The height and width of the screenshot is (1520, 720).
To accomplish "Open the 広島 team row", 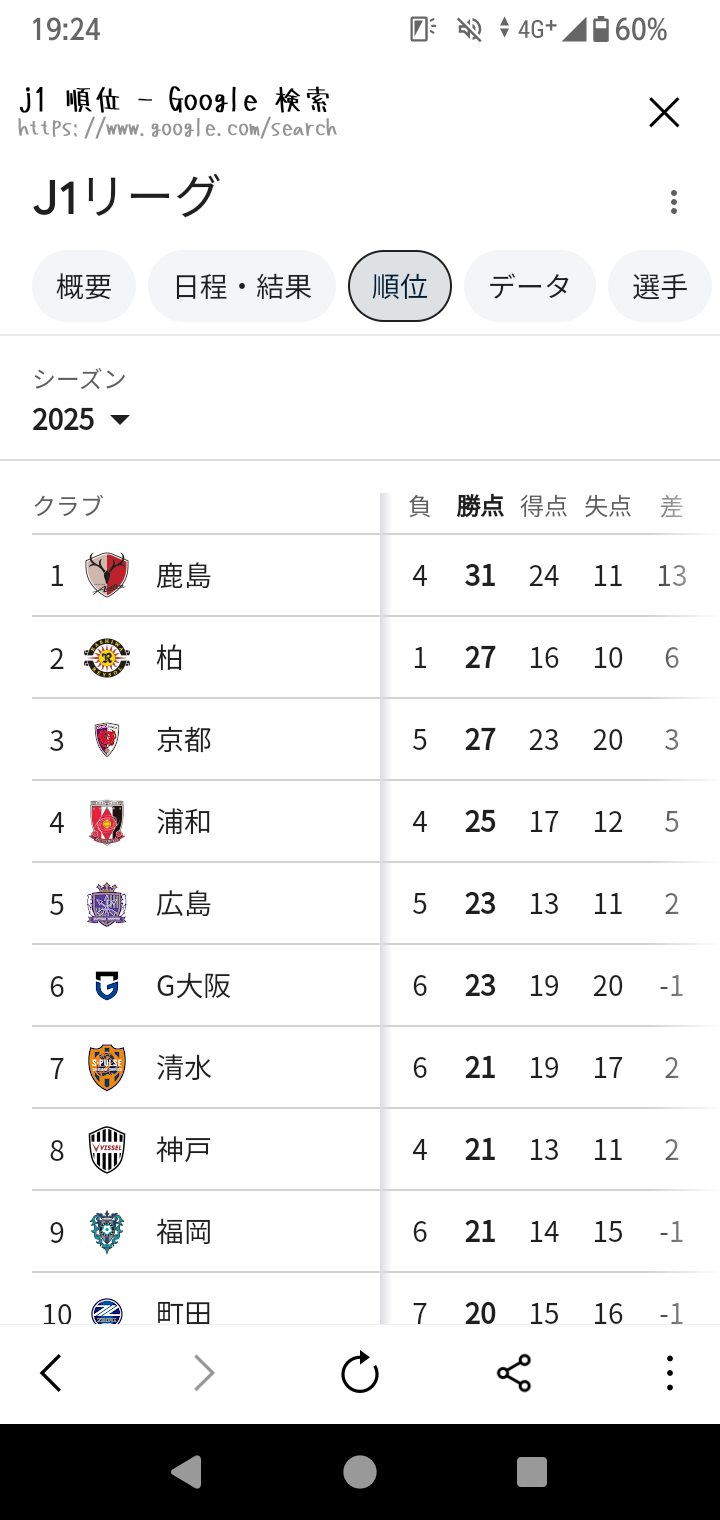I will pos(360,904).
